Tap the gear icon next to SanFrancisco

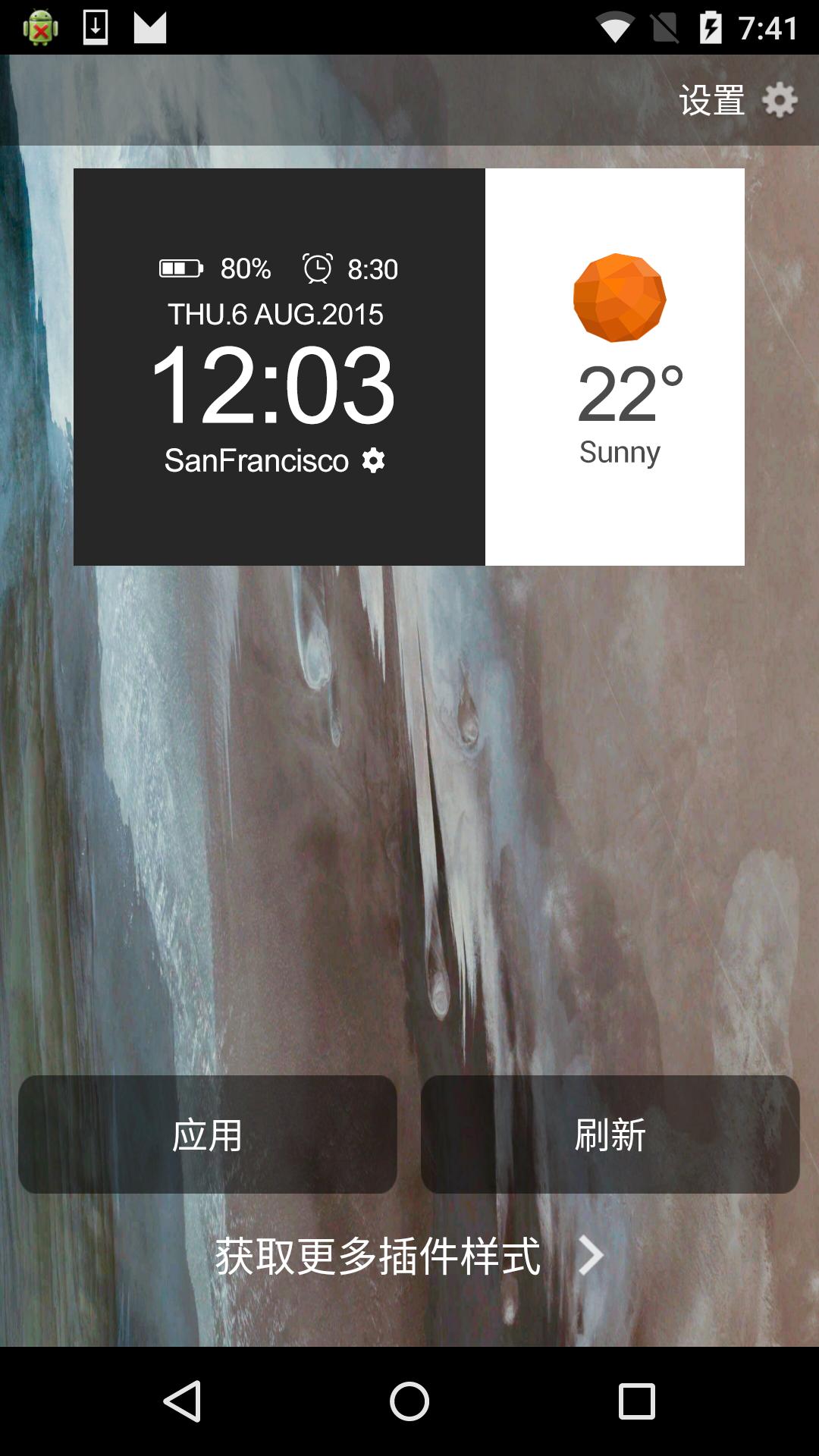click(x=373, y=460)
